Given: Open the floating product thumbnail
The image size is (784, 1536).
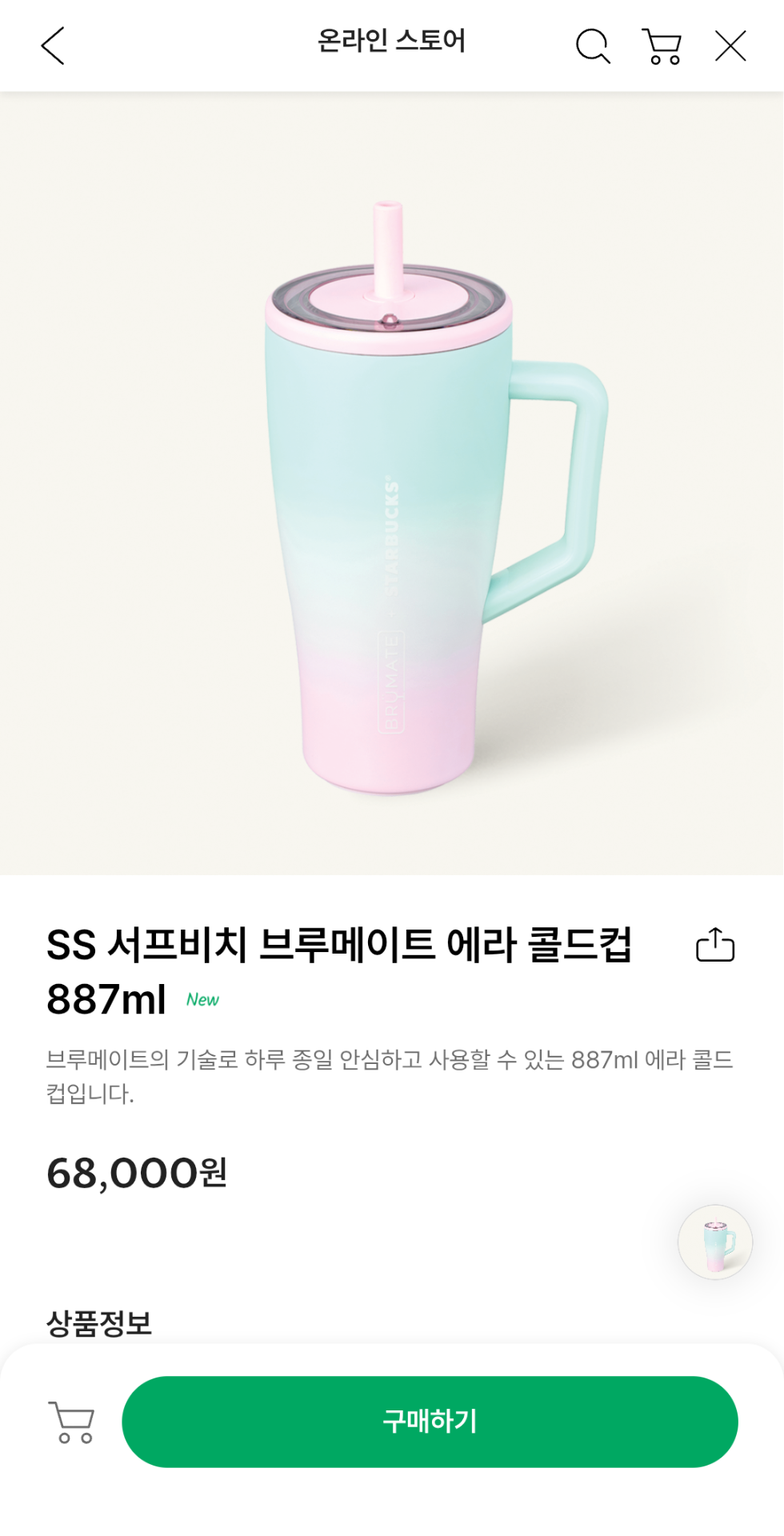Looking at the screenshot, I should 715,1242.
